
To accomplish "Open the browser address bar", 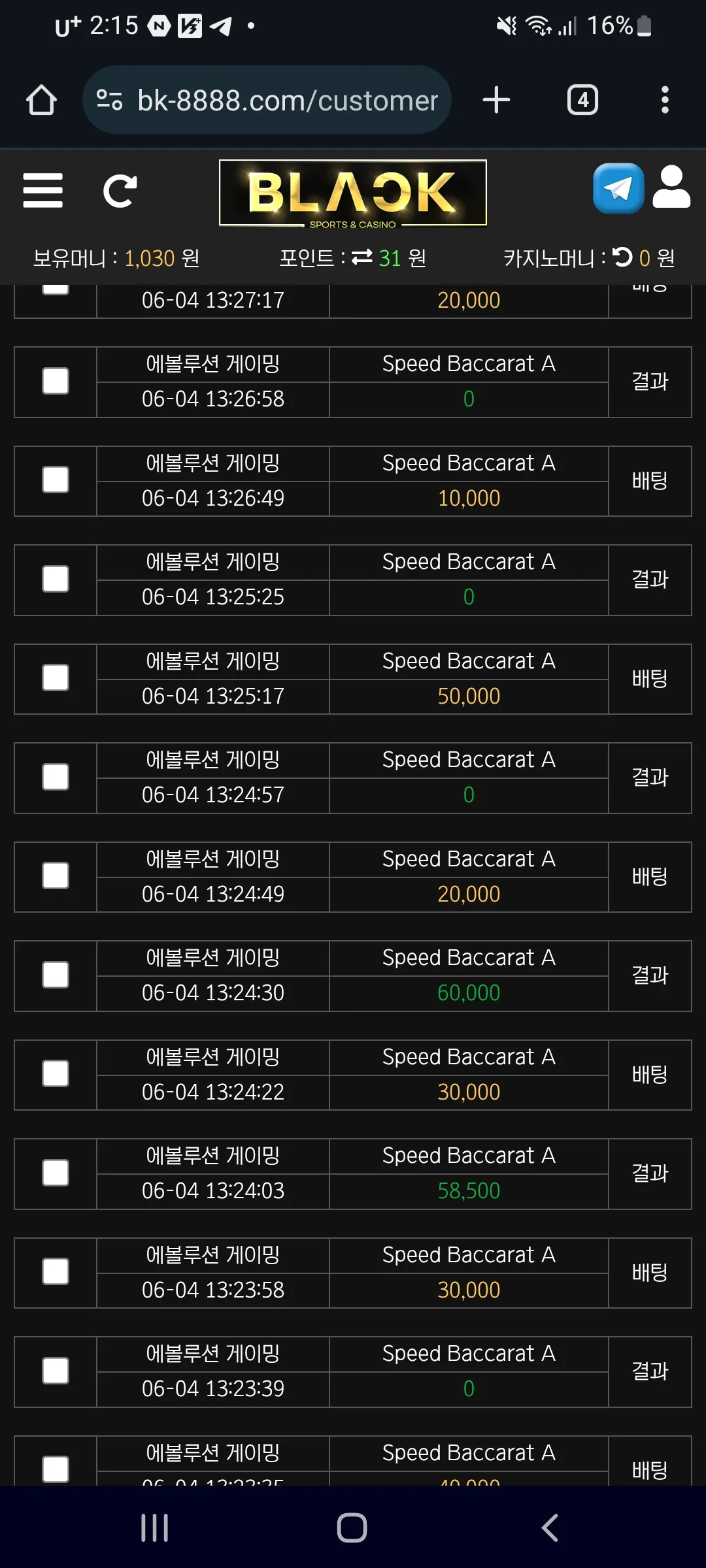I will 267,100.
